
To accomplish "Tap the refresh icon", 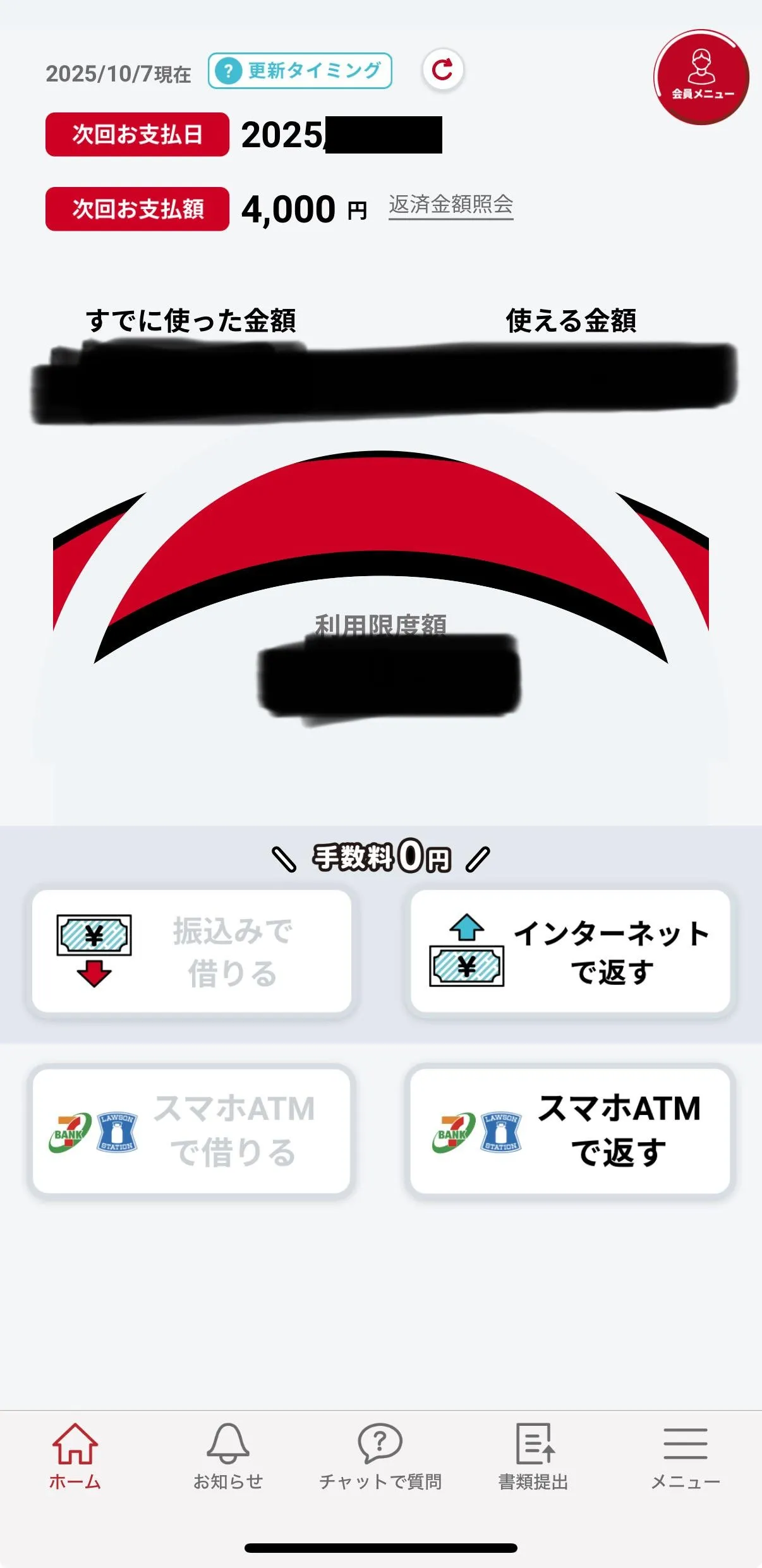I will (x=442, y=69).
